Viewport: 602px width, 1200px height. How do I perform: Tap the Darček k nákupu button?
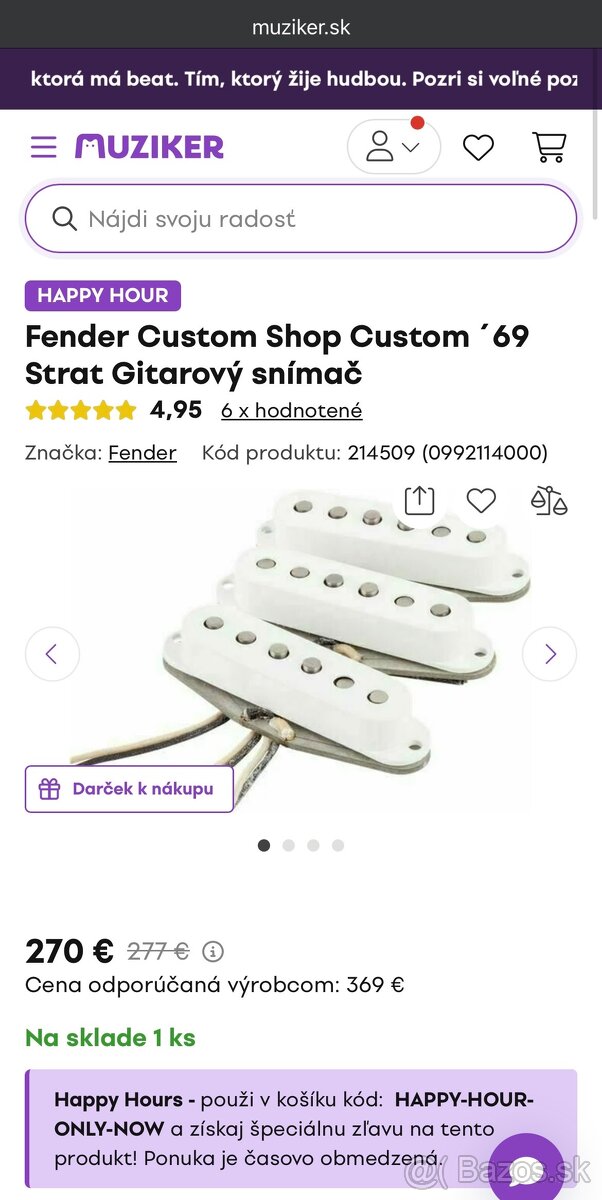click(x=129, y=788)
